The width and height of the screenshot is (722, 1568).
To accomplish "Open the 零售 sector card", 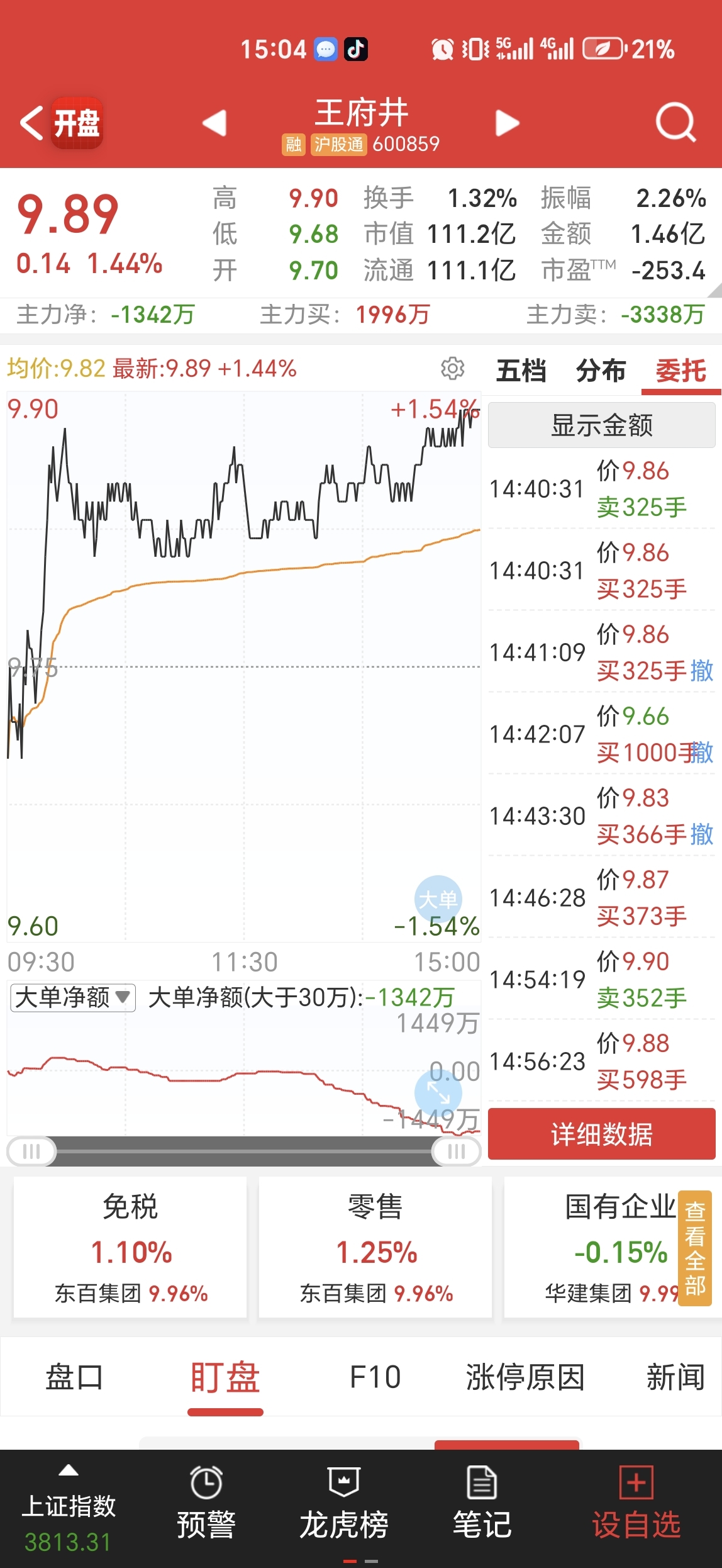I will [x=375, y=1247].
